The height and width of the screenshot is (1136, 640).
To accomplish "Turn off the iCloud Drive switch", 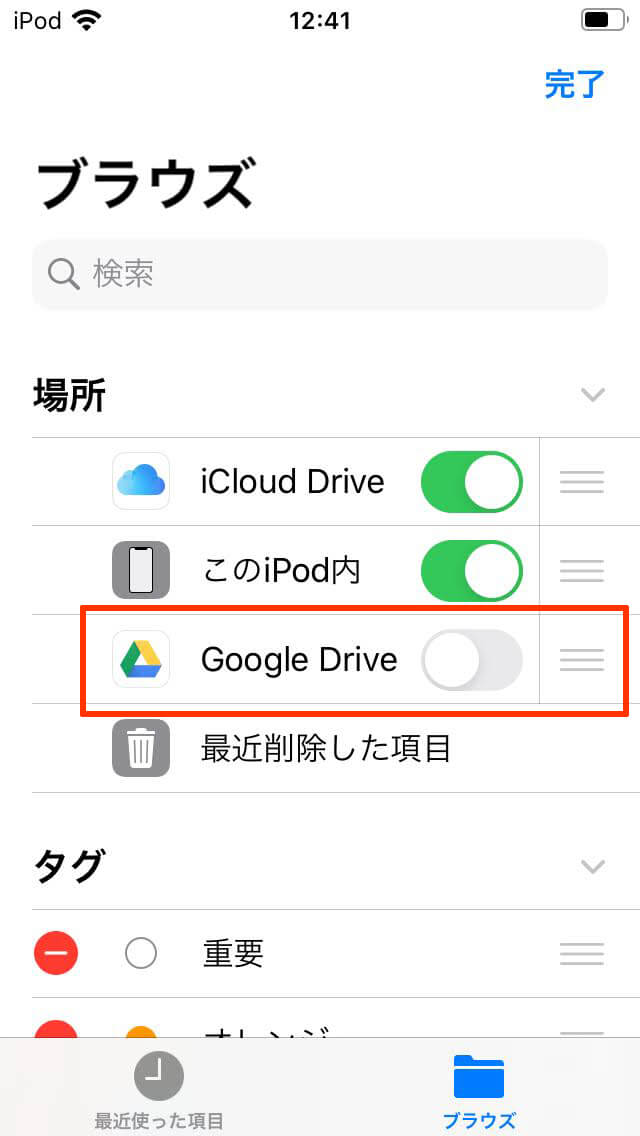I will tap(472, 481).
